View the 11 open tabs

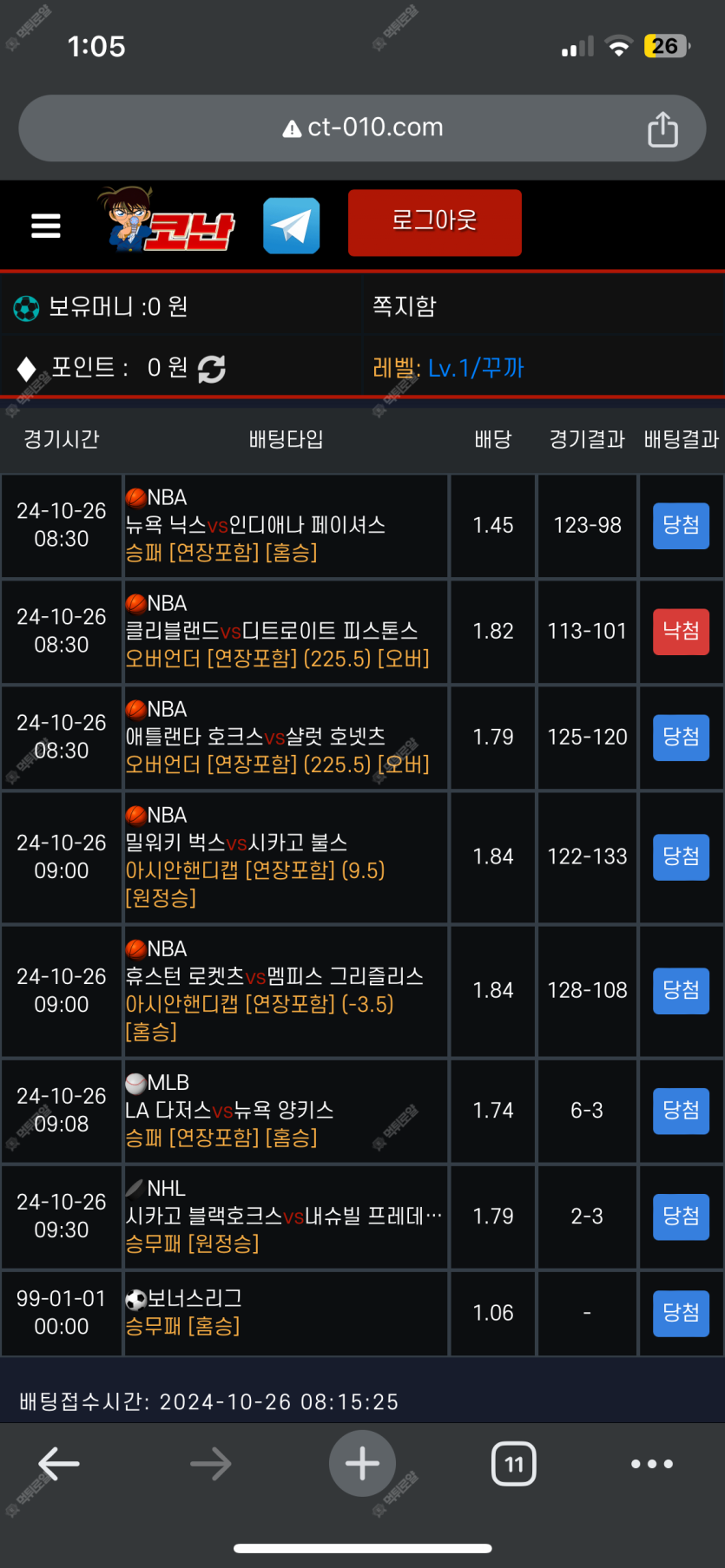[514, 1464]
